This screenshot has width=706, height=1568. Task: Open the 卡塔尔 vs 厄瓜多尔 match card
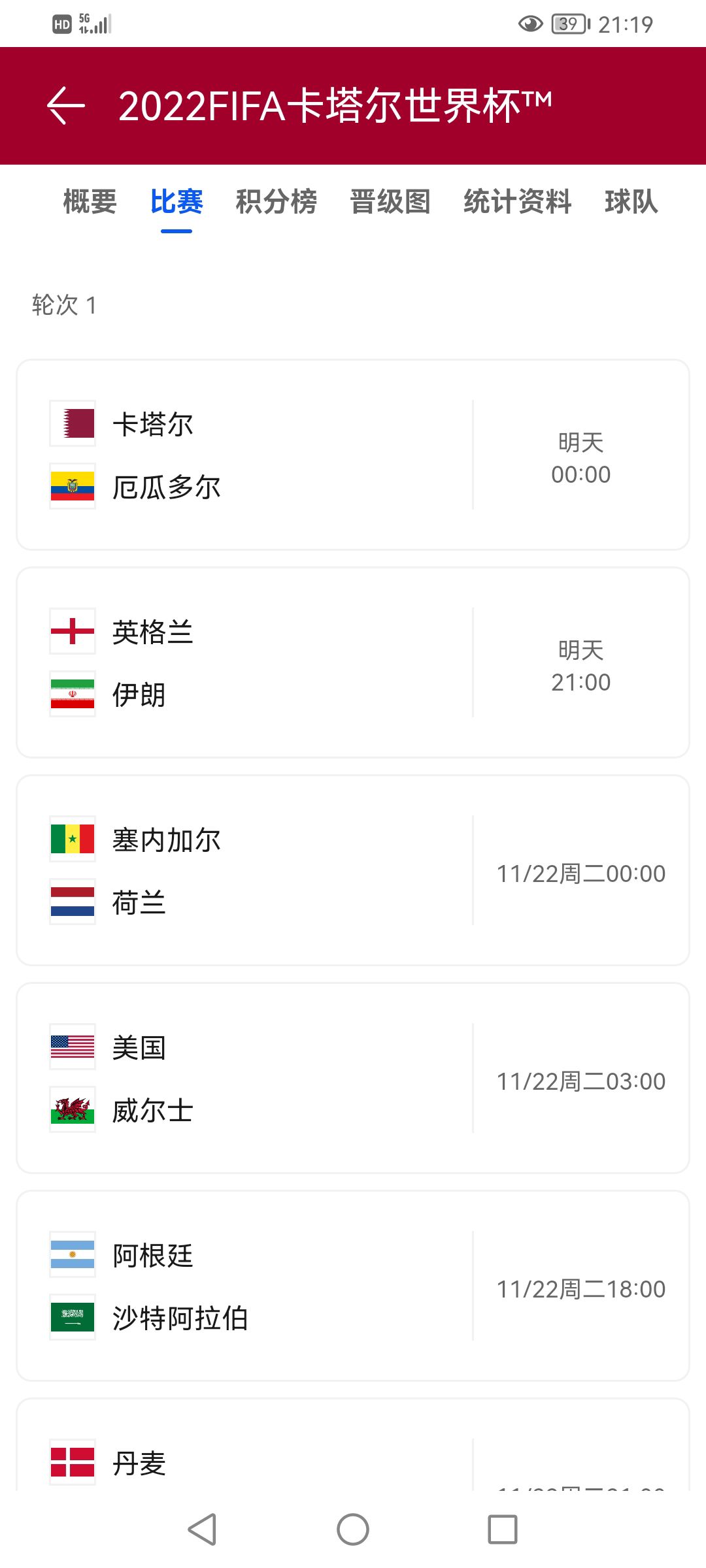coord(353,455)
